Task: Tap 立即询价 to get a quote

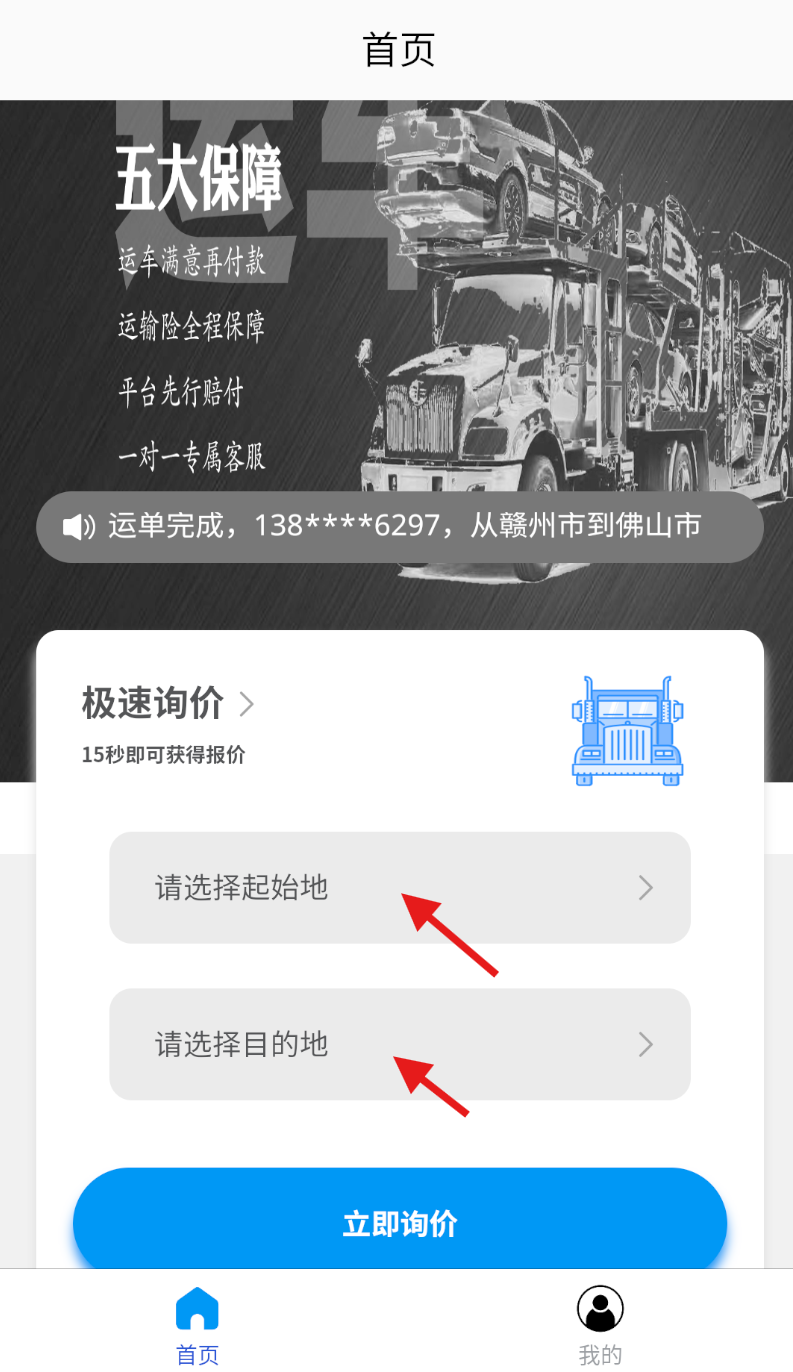Action: tap(399, 1223)
